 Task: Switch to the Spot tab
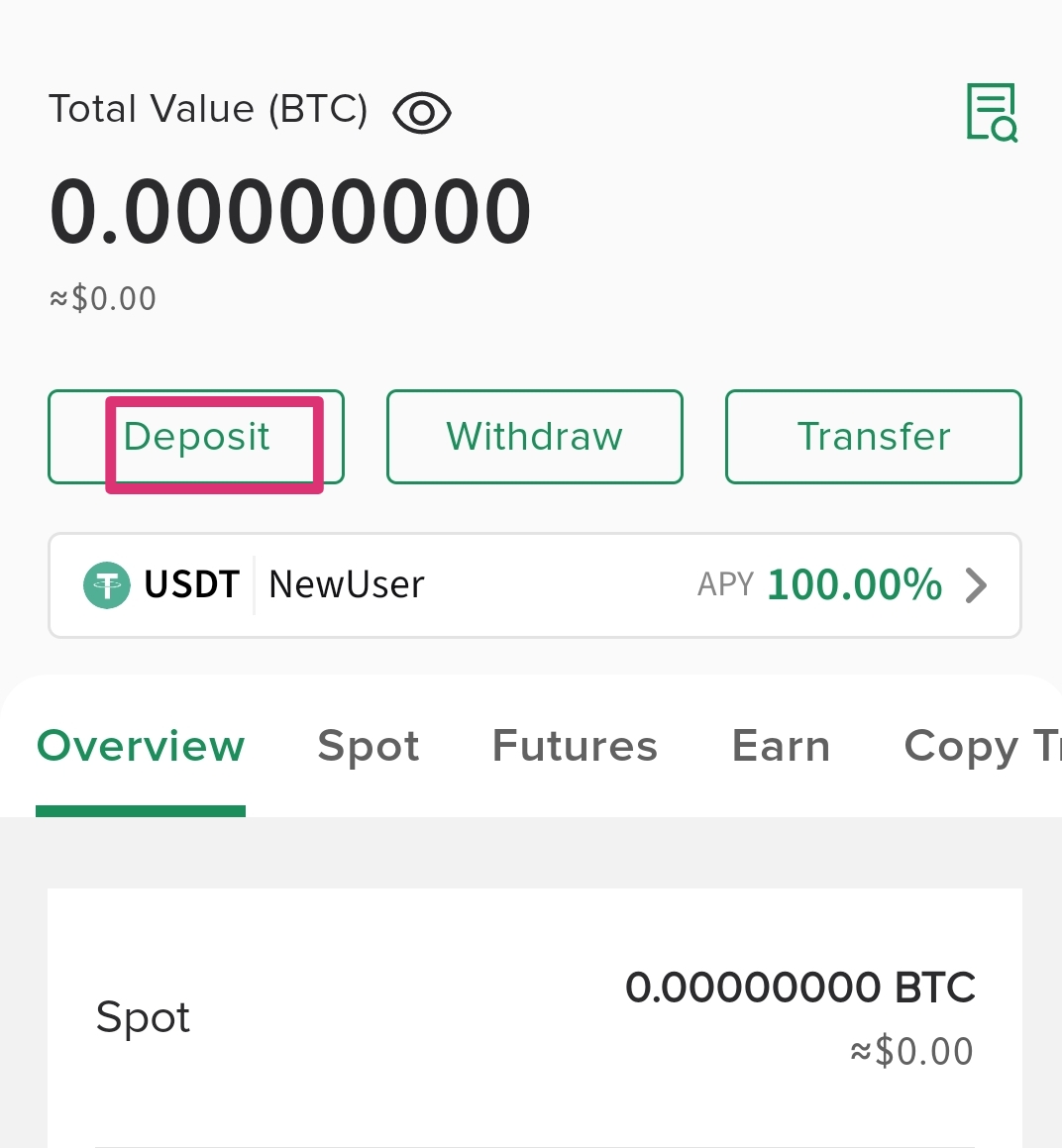(369, 747)
